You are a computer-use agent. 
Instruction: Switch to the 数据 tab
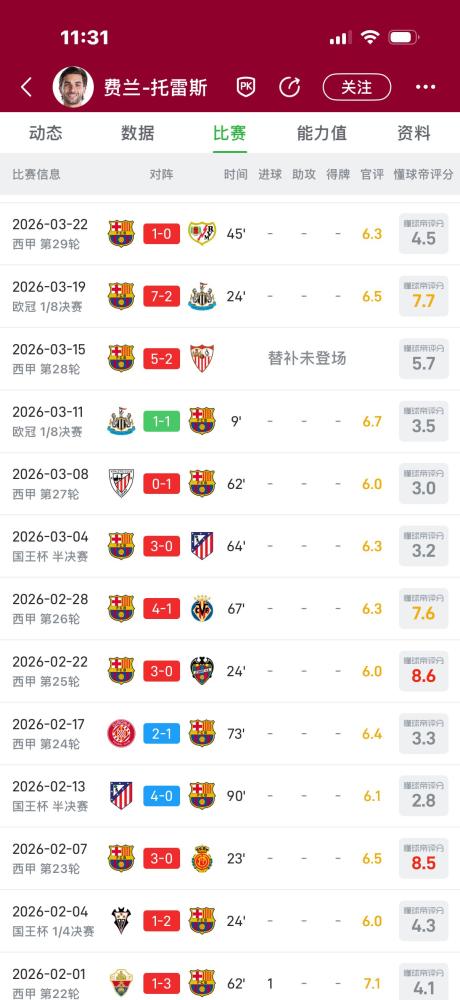(138, 133)
